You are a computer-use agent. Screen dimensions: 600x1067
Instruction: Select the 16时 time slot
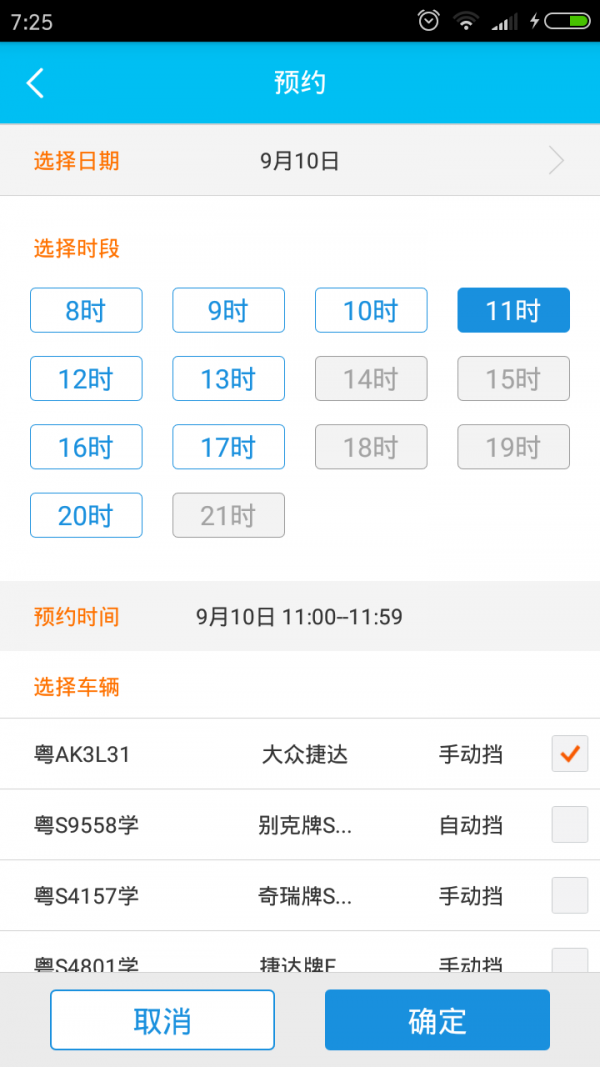tap(86, 446)
